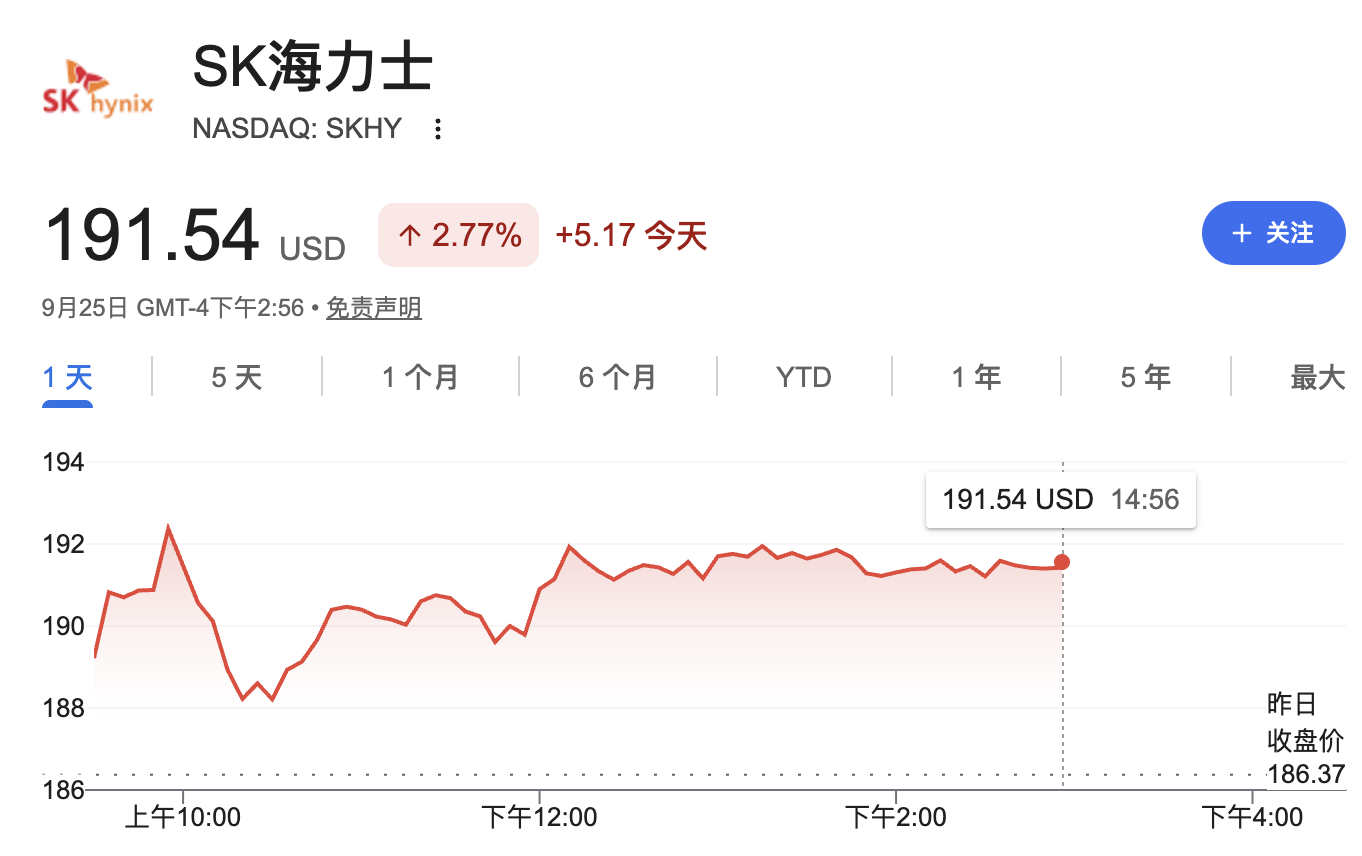View the 1 年 chart

click(976, 377)
